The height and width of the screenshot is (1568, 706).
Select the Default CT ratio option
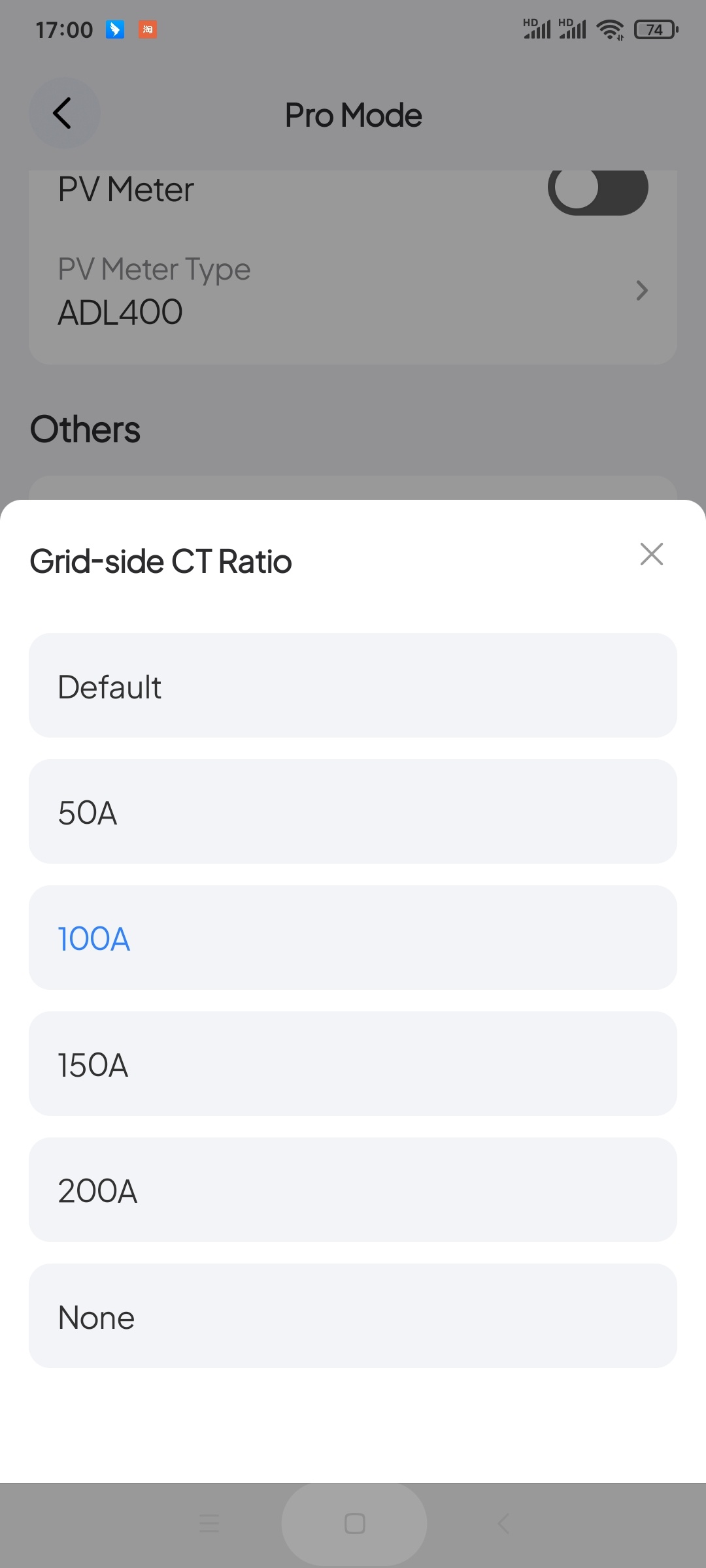[x=353, y=685]
